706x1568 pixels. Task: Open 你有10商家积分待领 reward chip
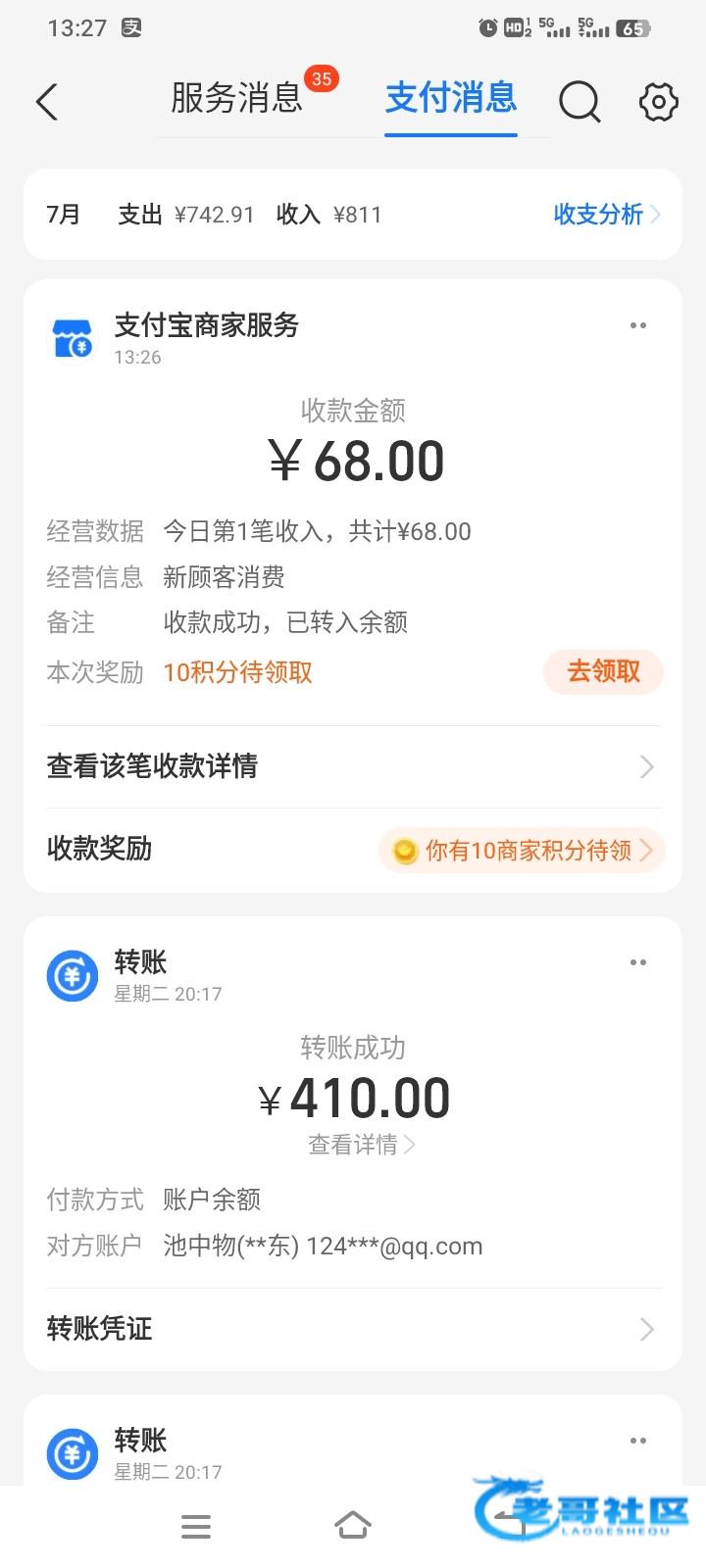coord(522,850)
